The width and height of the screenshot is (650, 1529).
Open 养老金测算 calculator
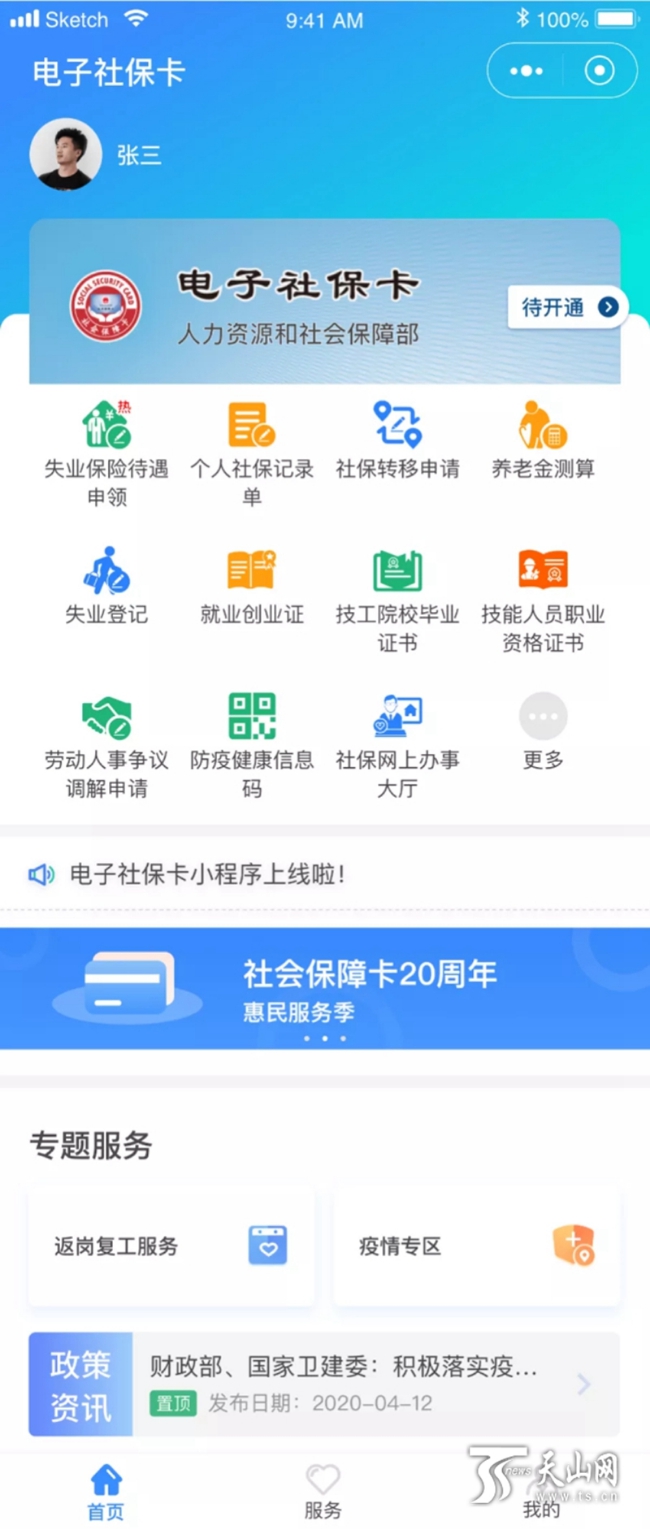pos(543,441)
